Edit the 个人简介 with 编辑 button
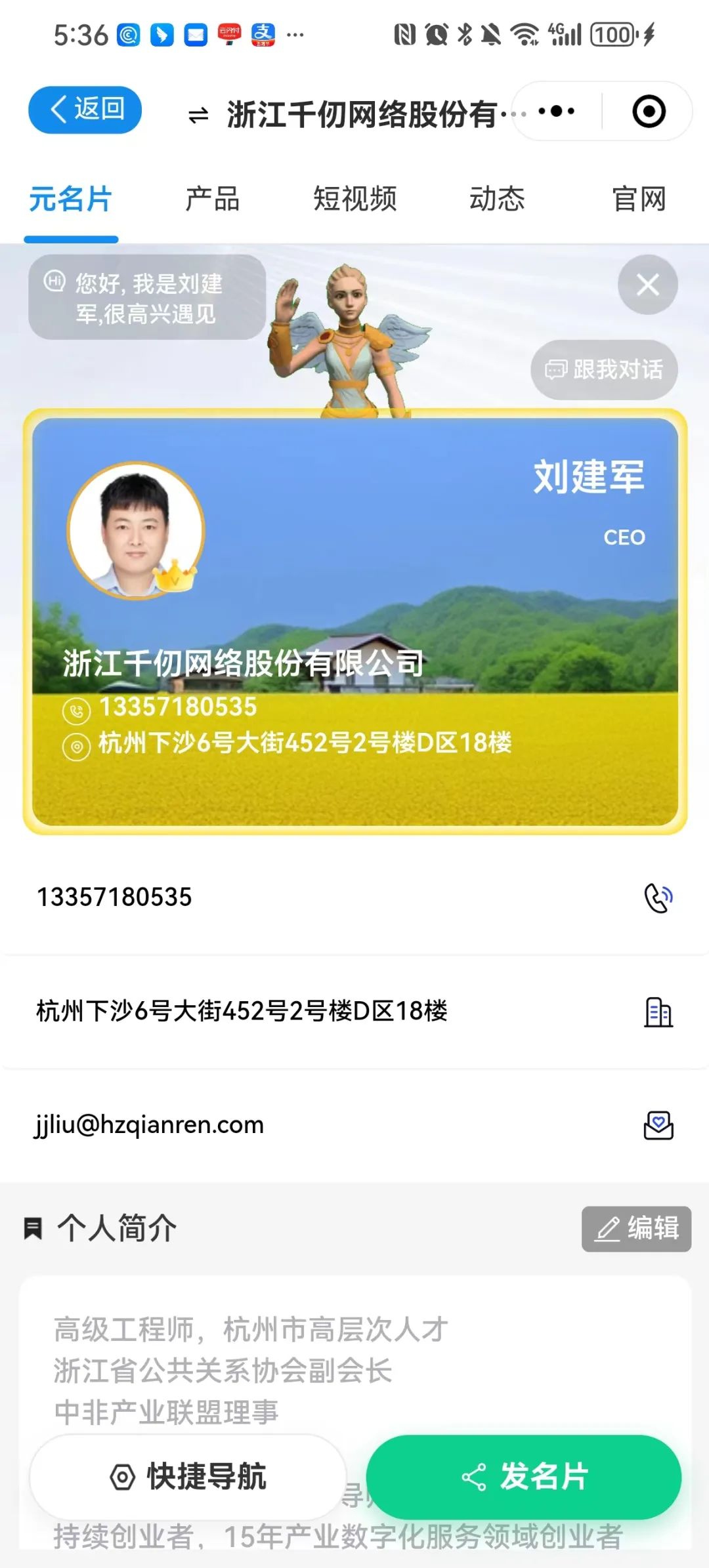 [636, 1229]
